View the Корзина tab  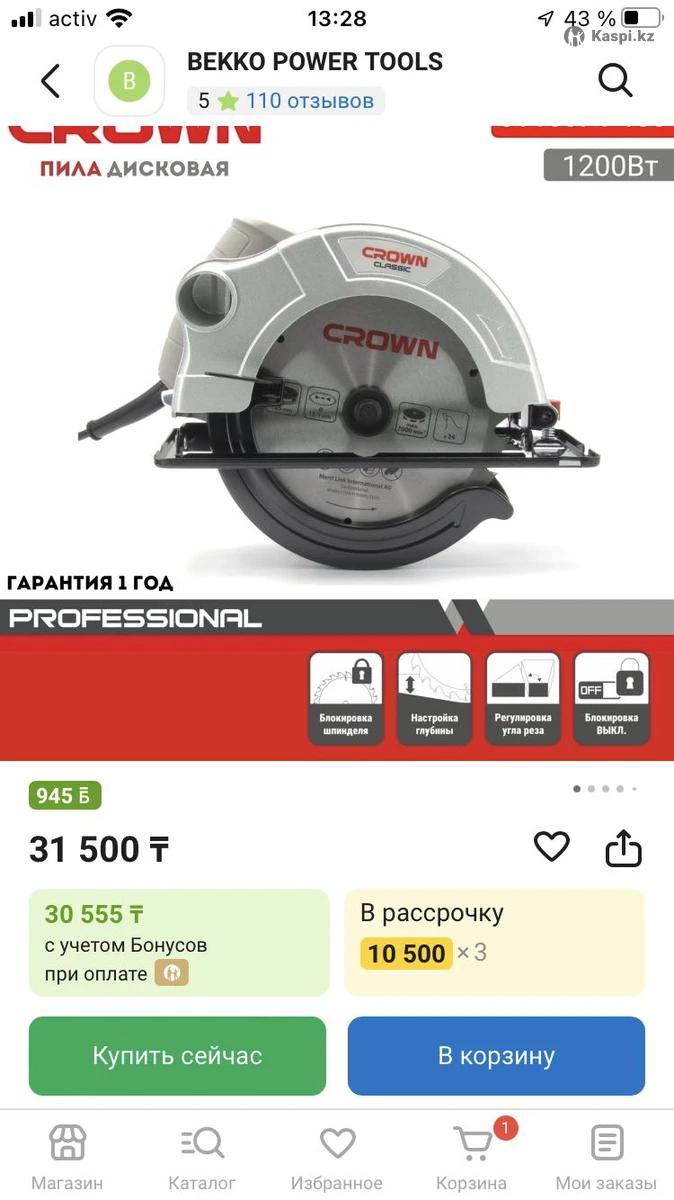472,1156
